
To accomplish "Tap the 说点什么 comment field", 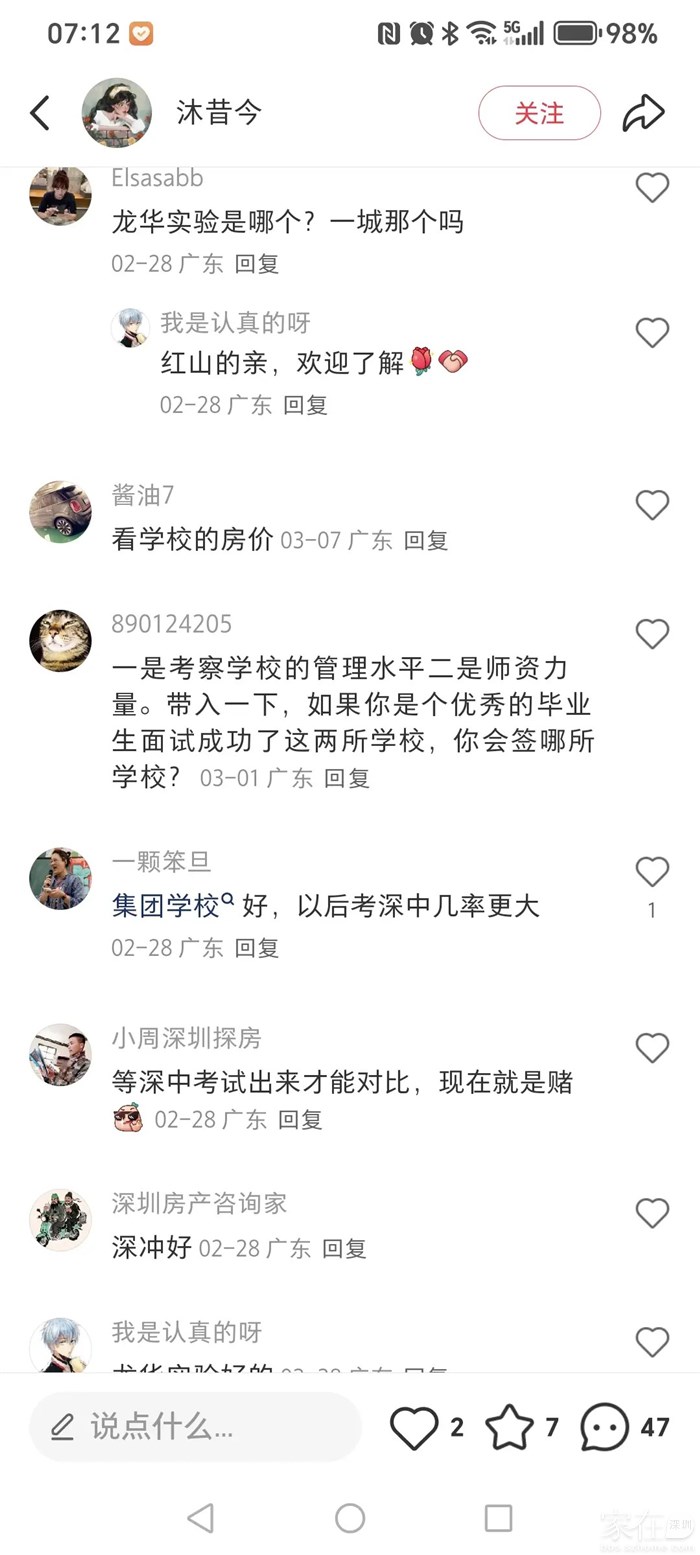I will [x=195, y=1427].
